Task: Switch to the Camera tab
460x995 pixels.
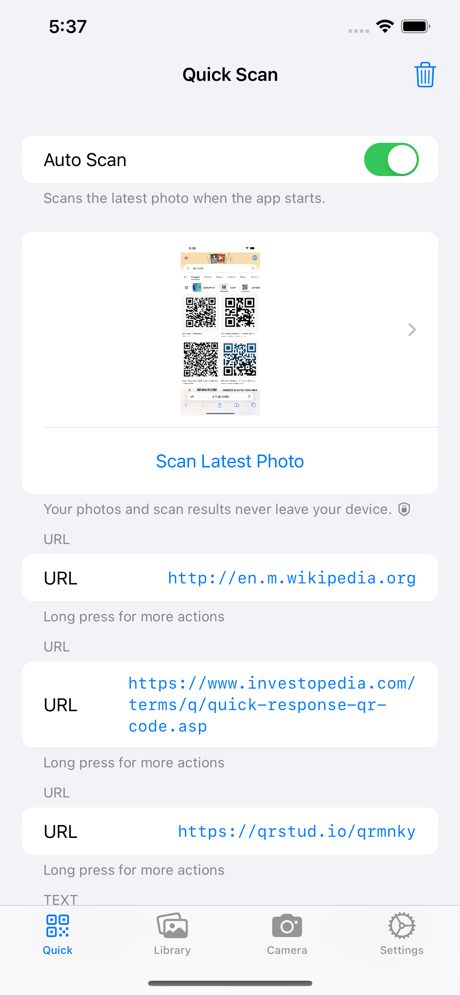Action: tap(287, 933)
